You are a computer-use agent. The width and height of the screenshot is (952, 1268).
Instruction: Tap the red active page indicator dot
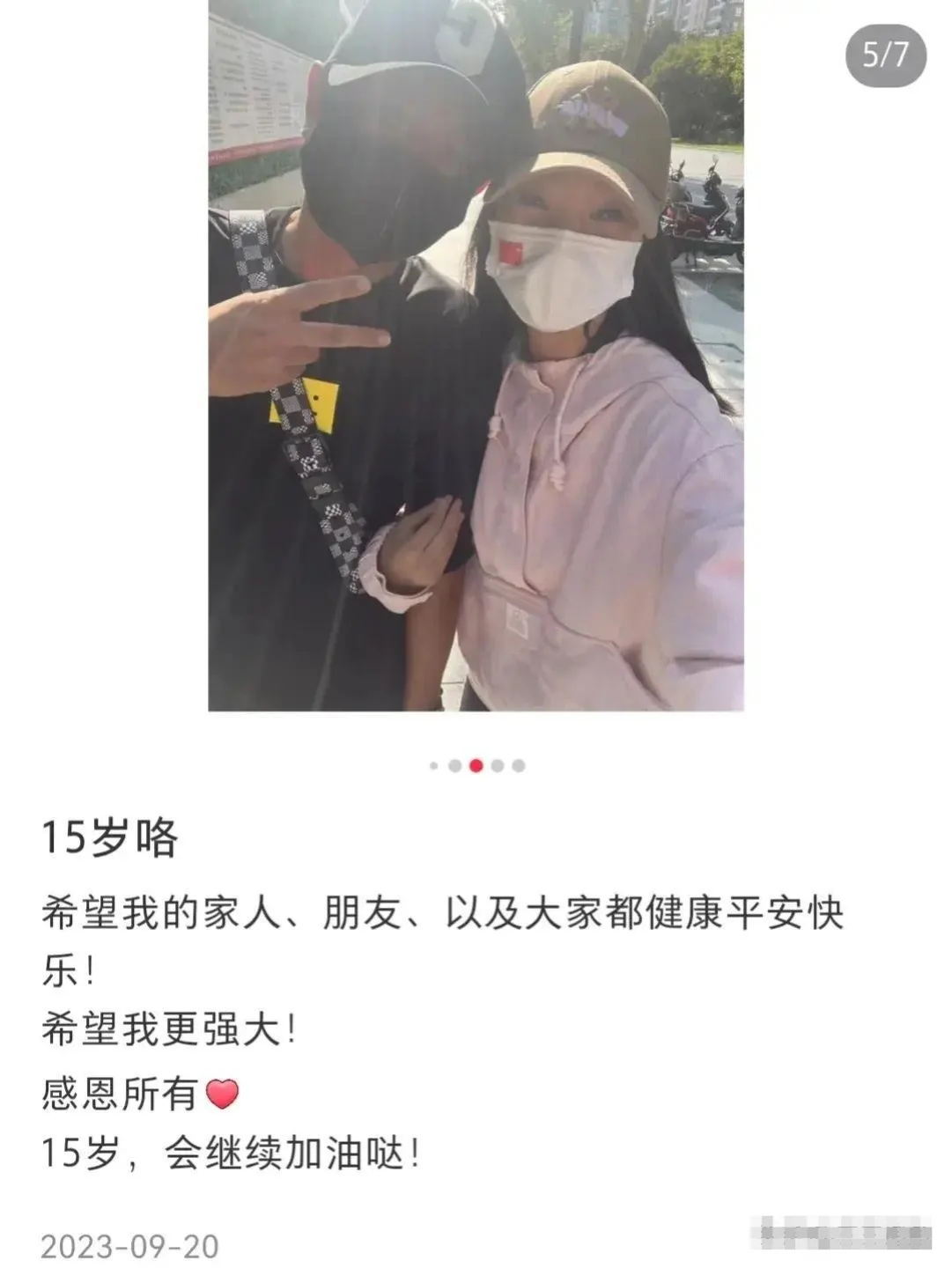[476, 765]
